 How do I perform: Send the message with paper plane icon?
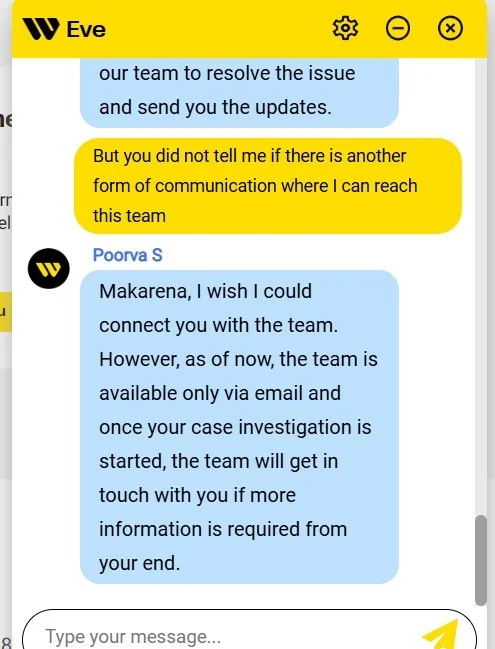441,635
